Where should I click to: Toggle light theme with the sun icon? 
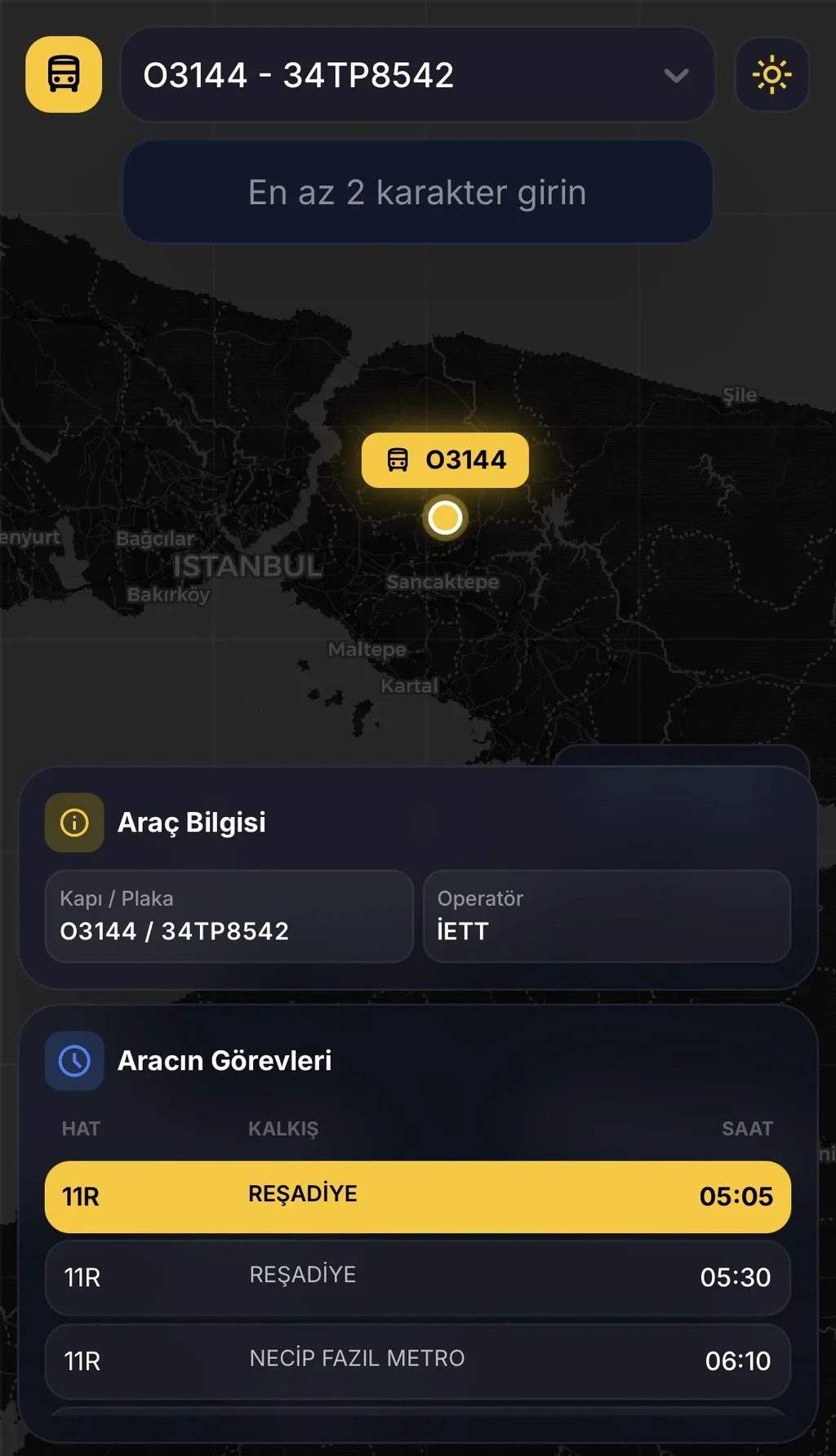(x=772, y=75)
